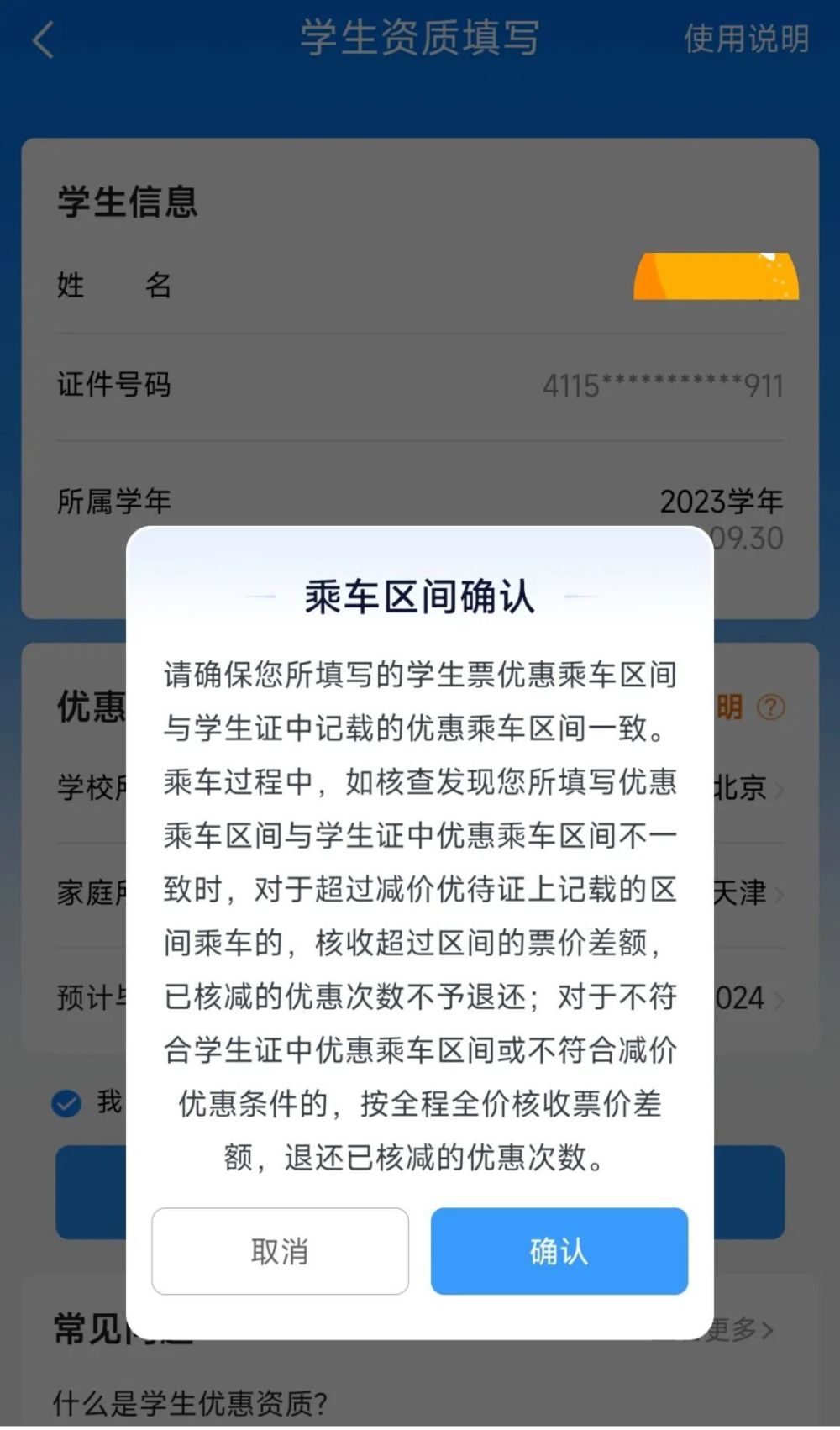Confirm the travel section with 确认
This screenshot has width=840, height=1430.
click(559, 1251)
